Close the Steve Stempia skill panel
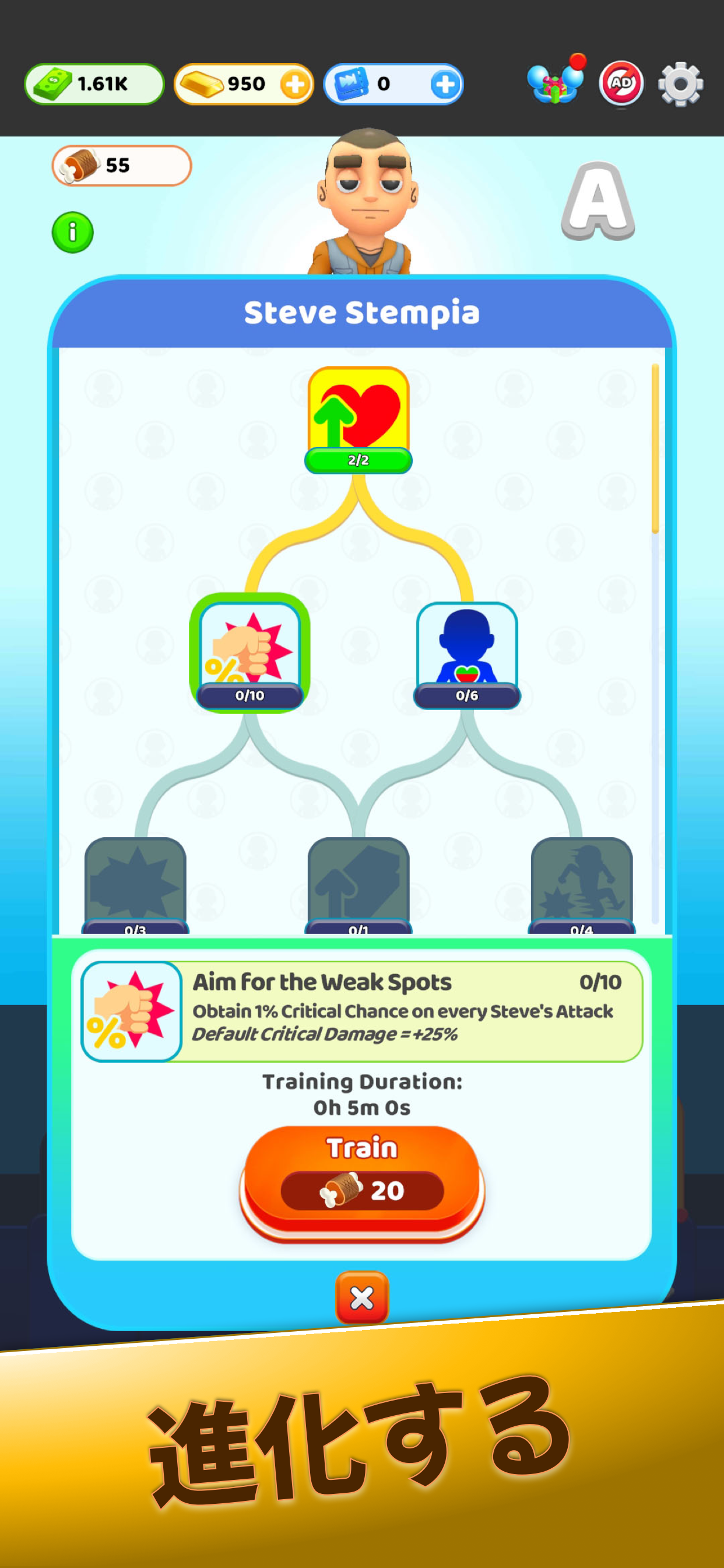The height and width of the screenshot is (1568, 724). pos(362,1298)
